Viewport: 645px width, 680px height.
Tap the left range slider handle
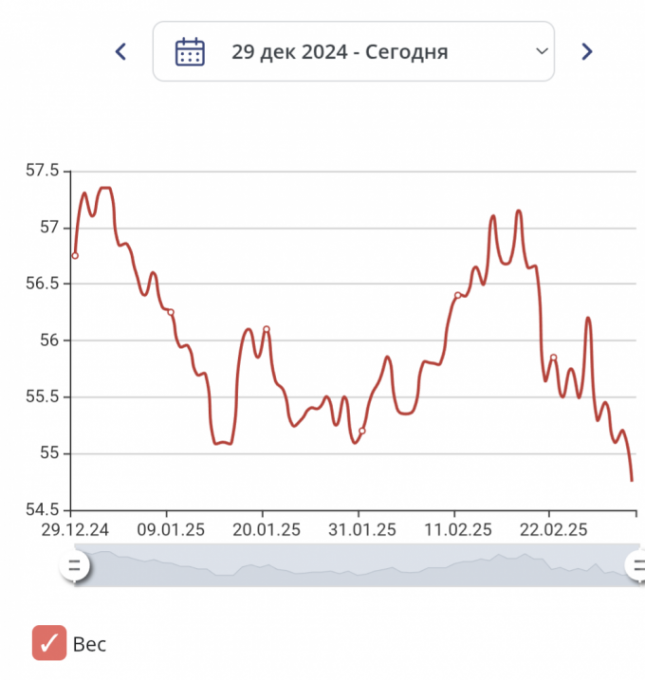pyautogui.click(x=74, y=566)
